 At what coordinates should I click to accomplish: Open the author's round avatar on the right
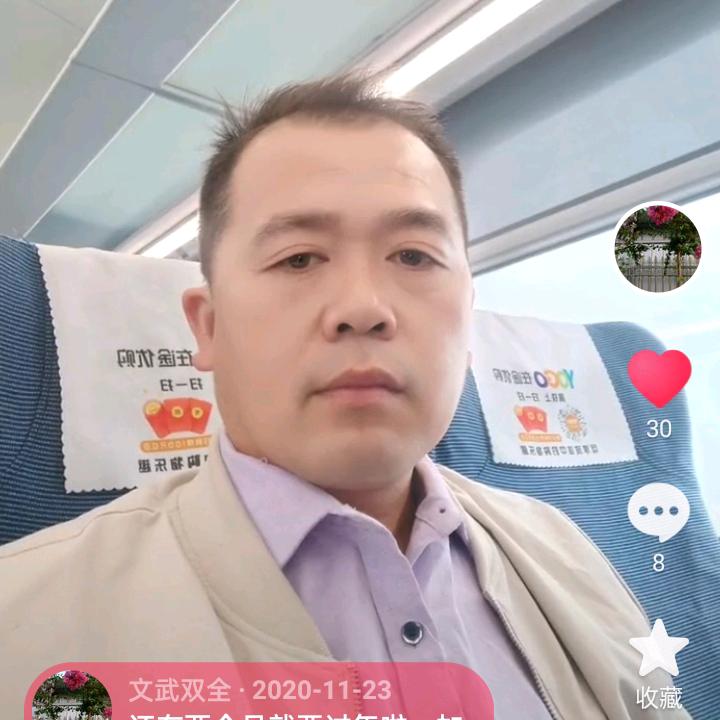[x=658, y=248]
